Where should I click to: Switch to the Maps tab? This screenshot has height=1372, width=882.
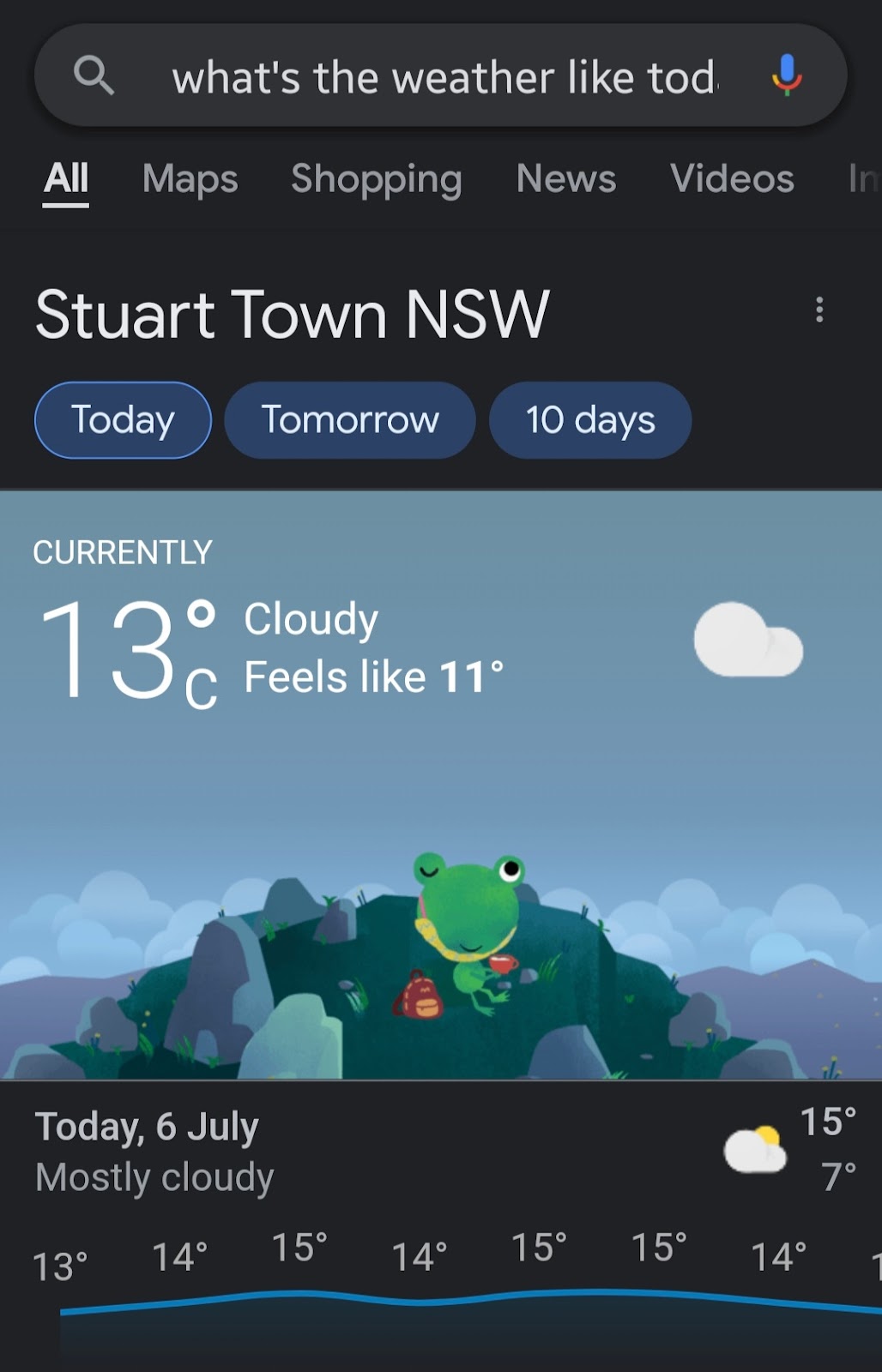pos(190,179)
